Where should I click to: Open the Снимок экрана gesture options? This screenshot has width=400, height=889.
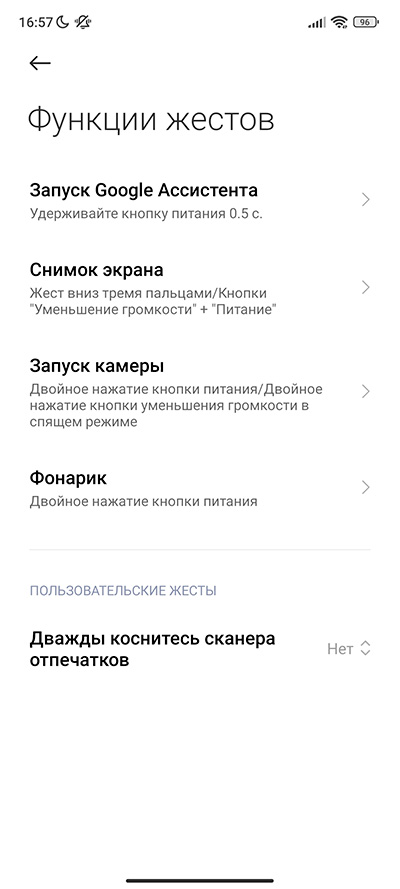coord(200,288)
